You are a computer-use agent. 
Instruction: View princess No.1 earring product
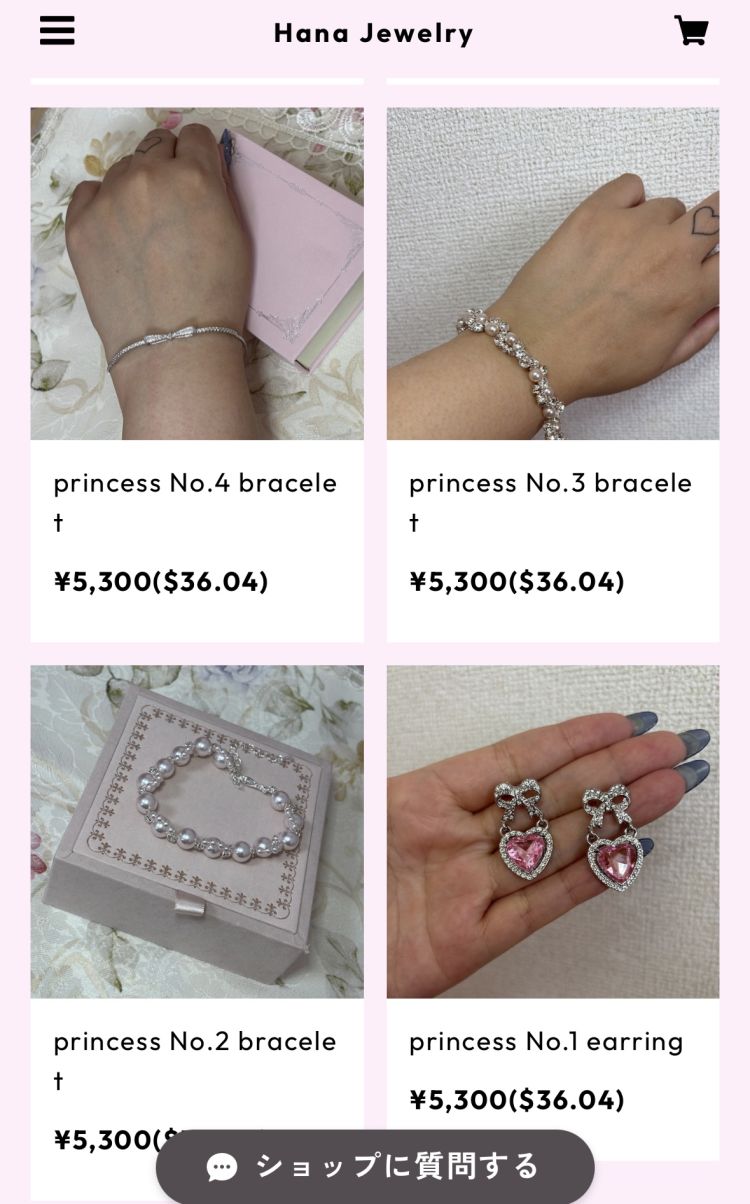[552, 832]
